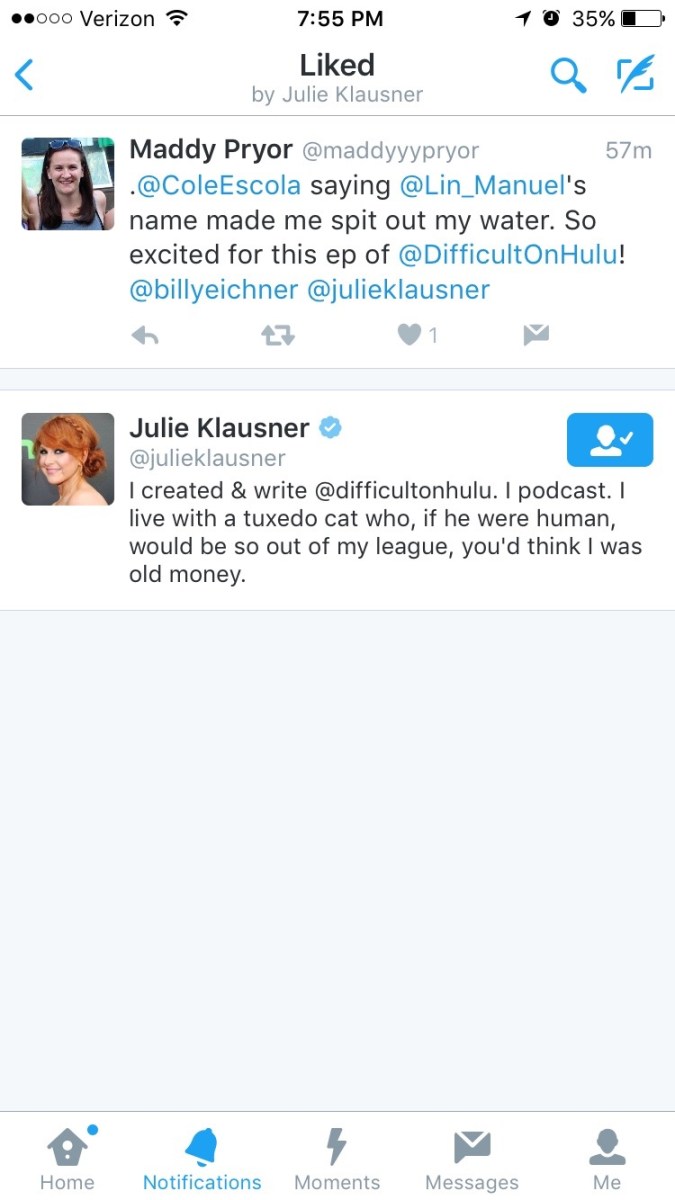
Task: Open the @DifficultOnHulu mention in tweet
Action: click(x=508, y=255)
